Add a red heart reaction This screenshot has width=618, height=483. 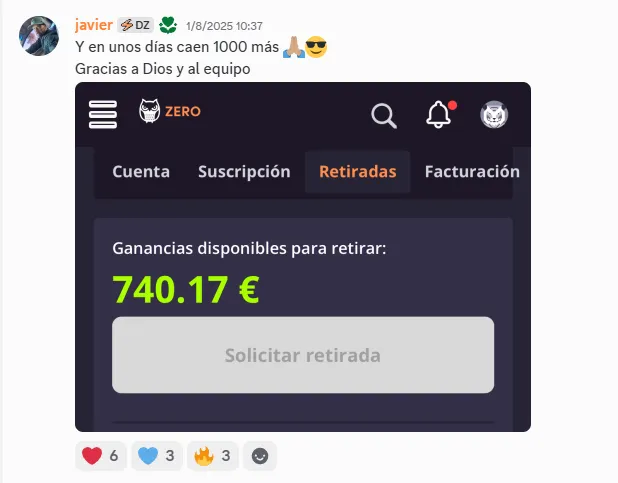pyautogui.click(x=99, y=456)
